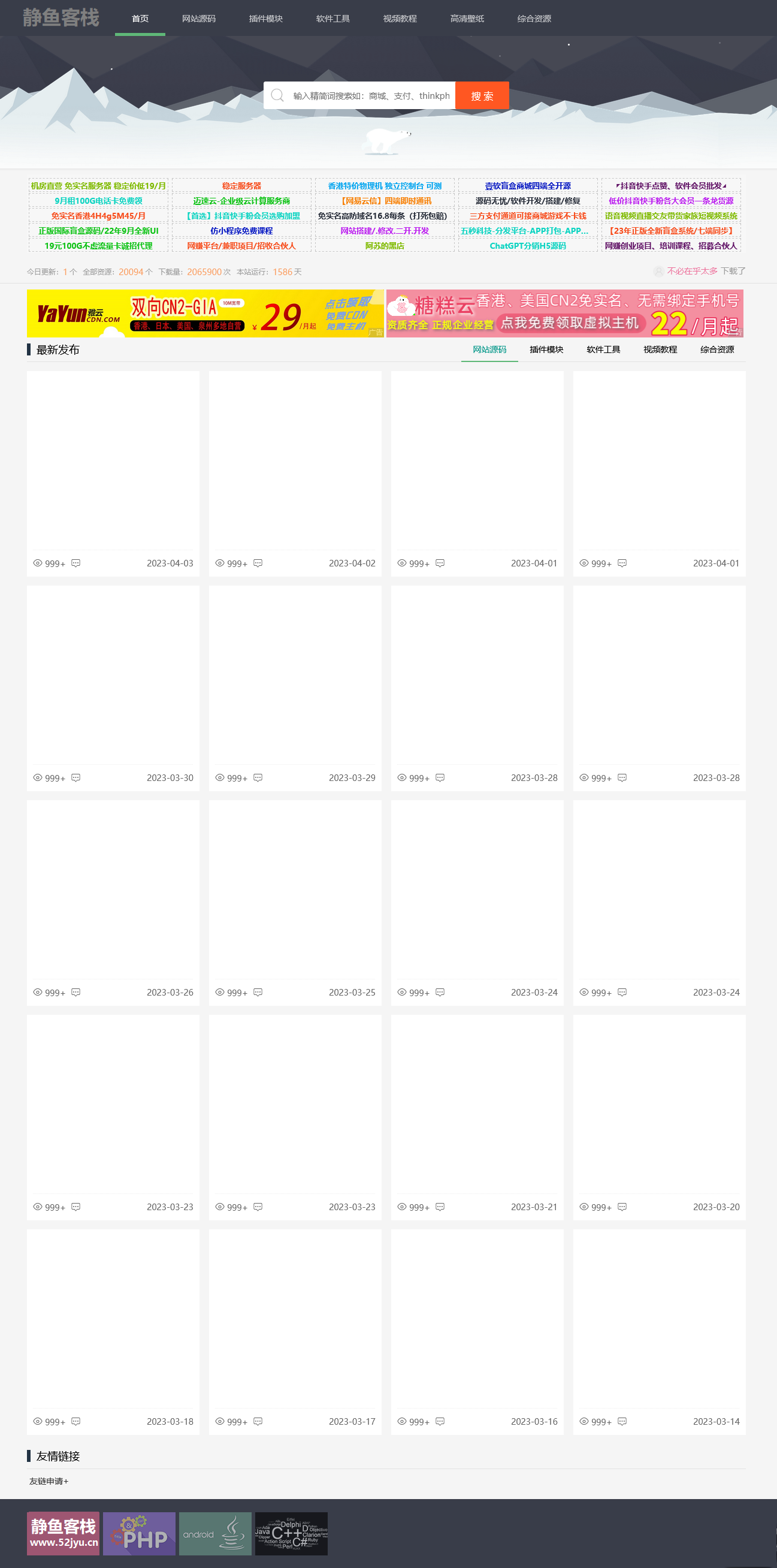Switch to 插件模块 tab under 最新发布
The height and width of the screenshot is (1568, 777).
click(x=546, y=349)
